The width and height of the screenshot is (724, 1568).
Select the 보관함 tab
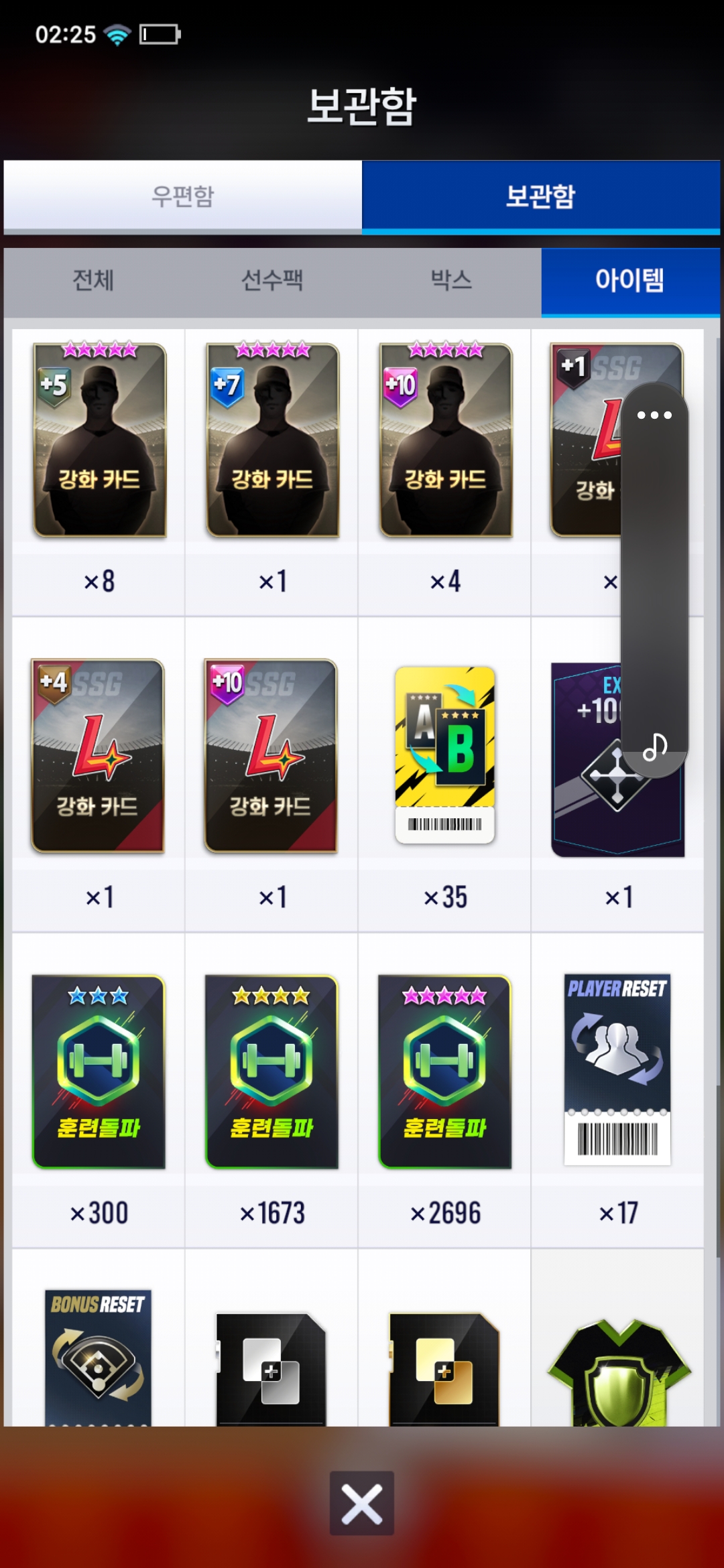(541, 196)
